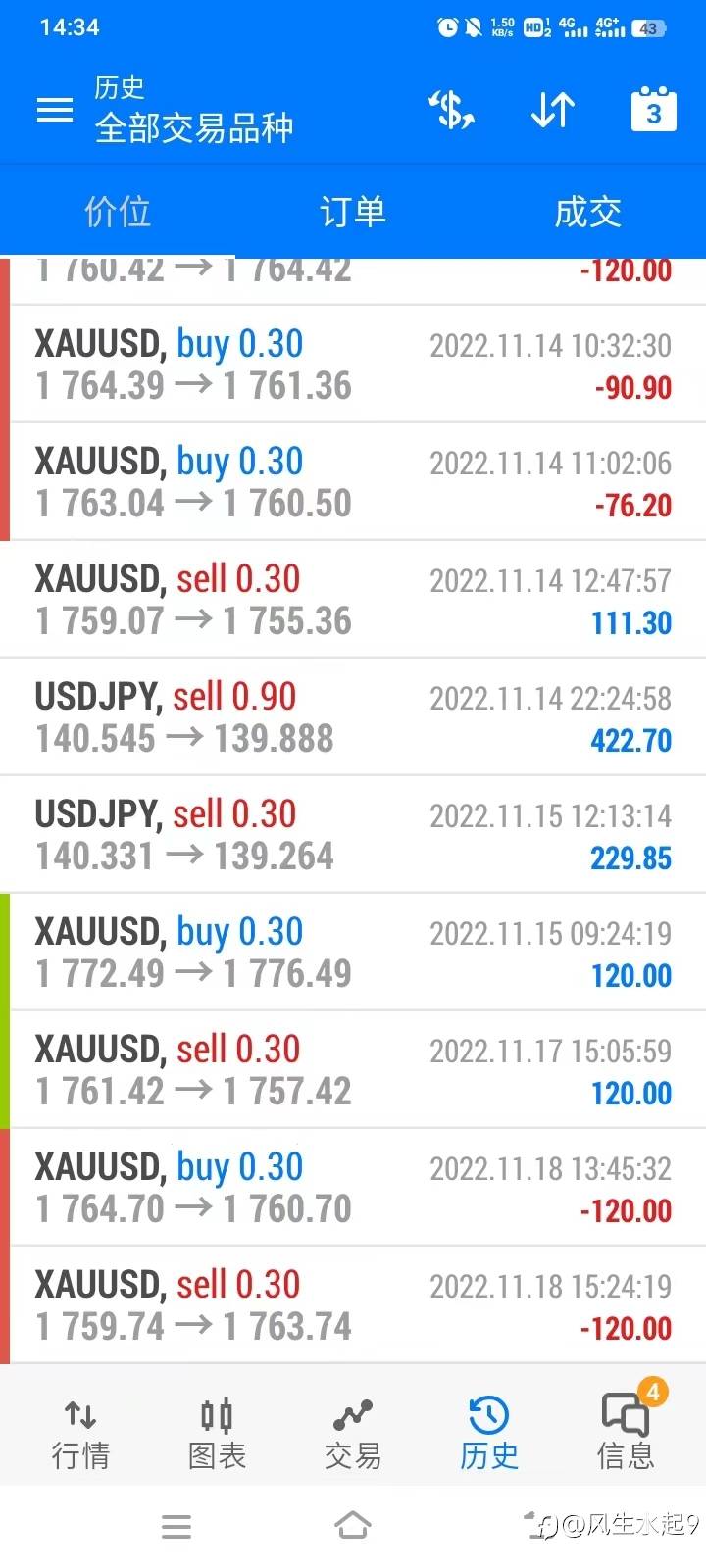Image resolution: width=706 pixels, height=1568 pixels.
Task: Switch to the 订单 tab
Action: [353, 212]
